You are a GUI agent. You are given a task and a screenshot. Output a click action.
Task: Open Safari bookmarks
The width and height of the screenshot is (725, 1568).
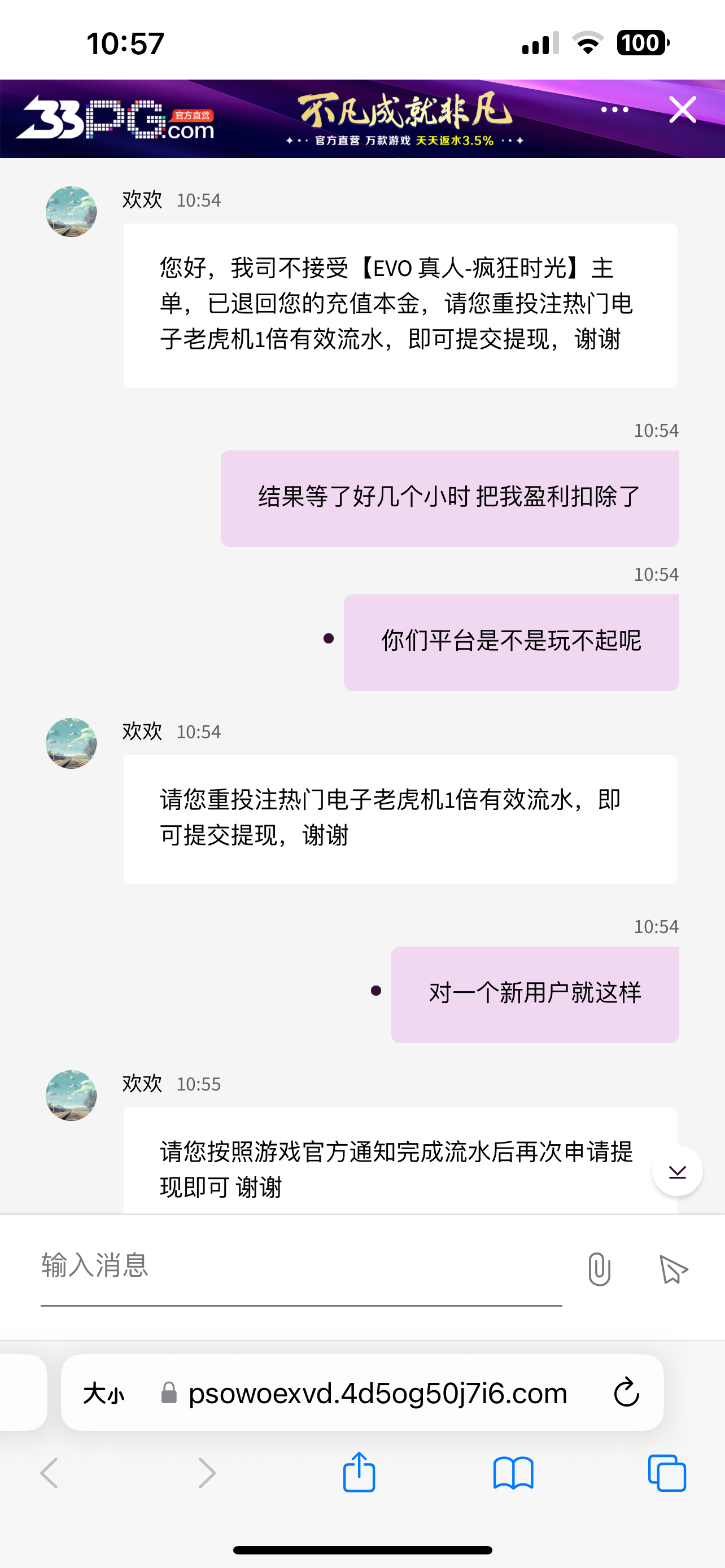click(513, 1473)
